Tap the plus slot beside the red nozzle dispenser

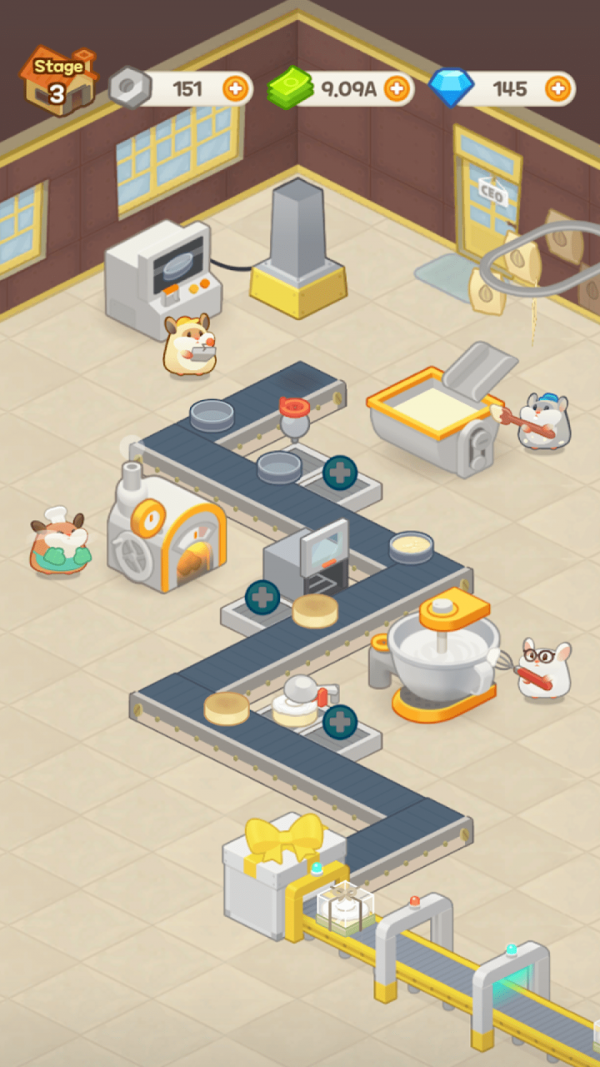[340, 472]
